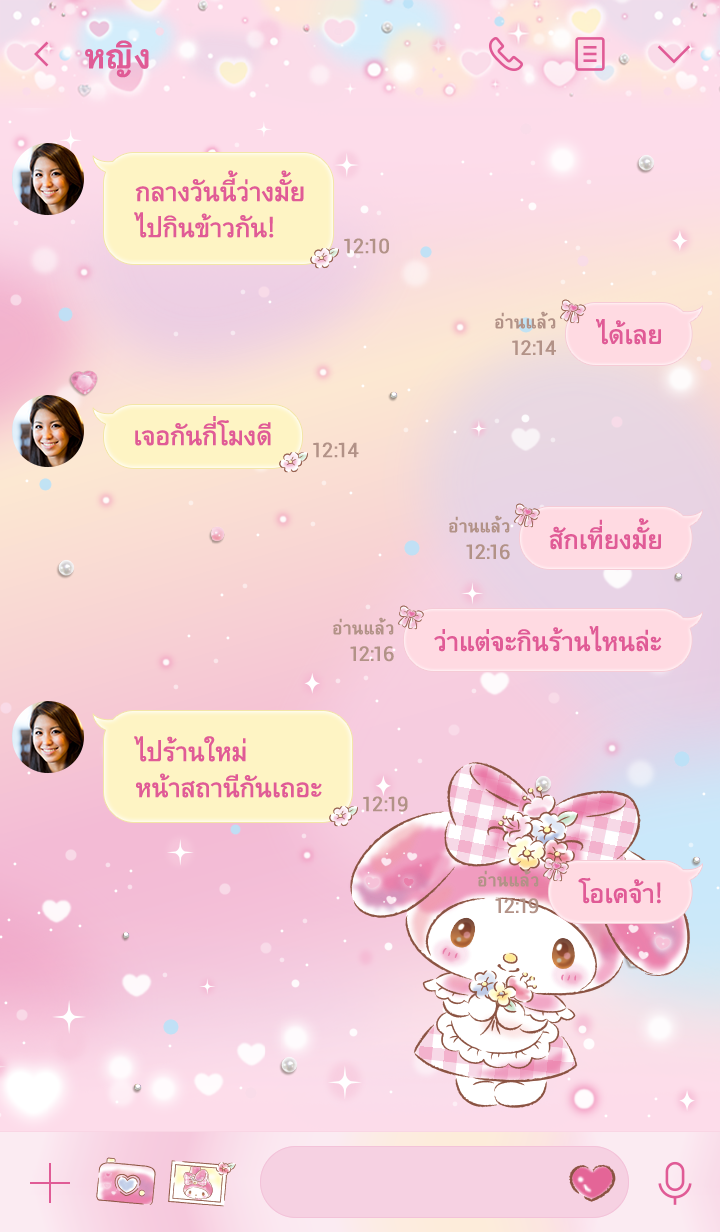Viewport: 720px width, 1232px height.
Task: Open the plus attachment menu
Action: pyautogui.click(x=50, y=1183)
